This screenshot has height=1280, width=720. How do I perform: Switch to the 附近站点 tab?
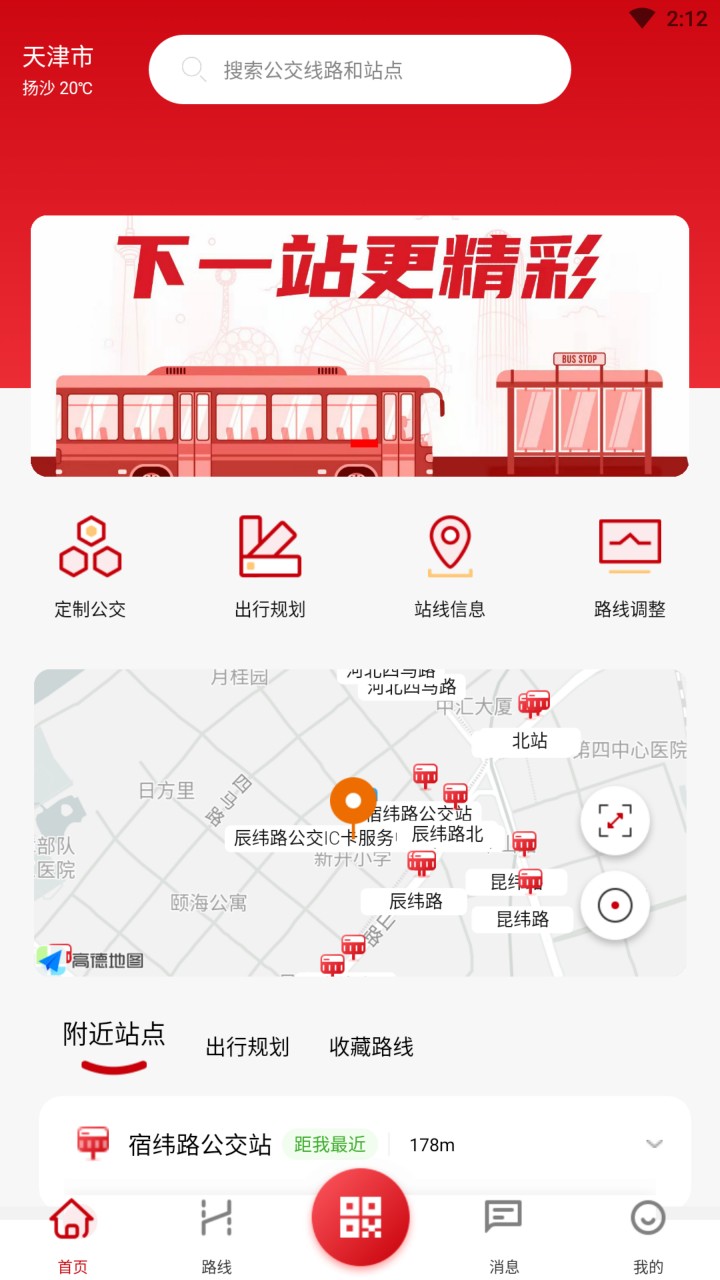click(114, 1036)
